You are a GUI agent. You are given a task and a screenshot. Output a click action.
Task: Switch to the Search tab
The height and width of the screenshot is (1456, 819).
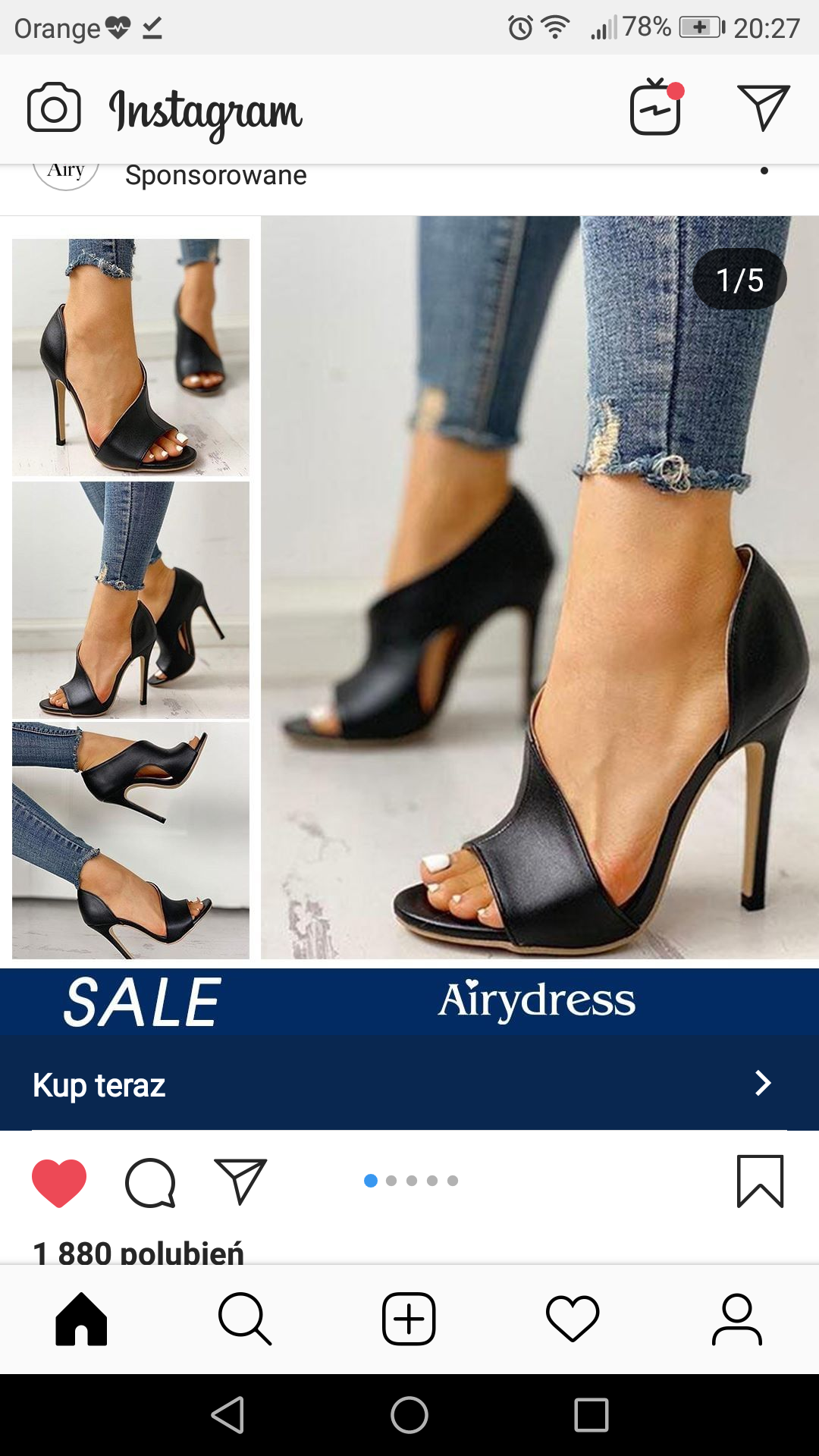[x=245, y=1319]
